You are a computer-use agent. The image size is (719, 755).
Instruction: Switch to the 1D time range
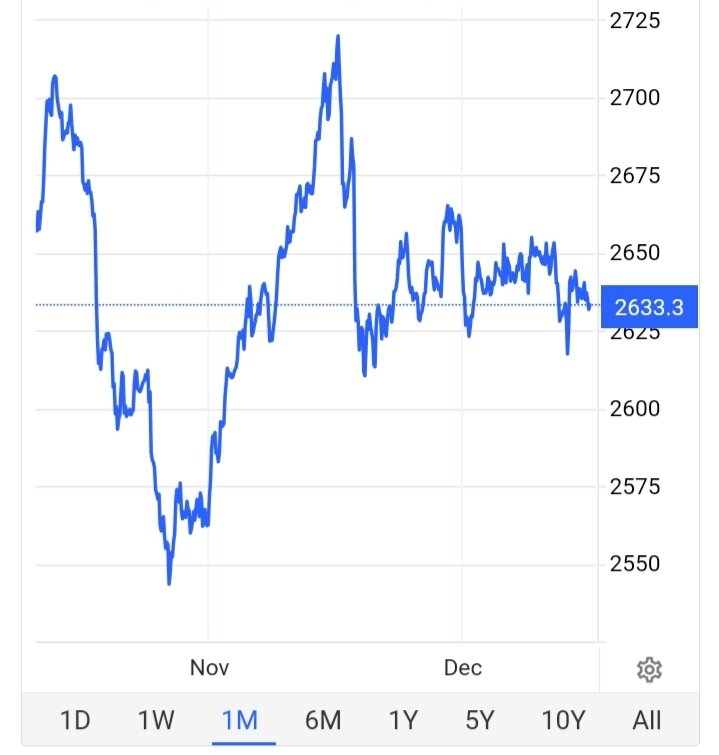(x=75, y=720)
